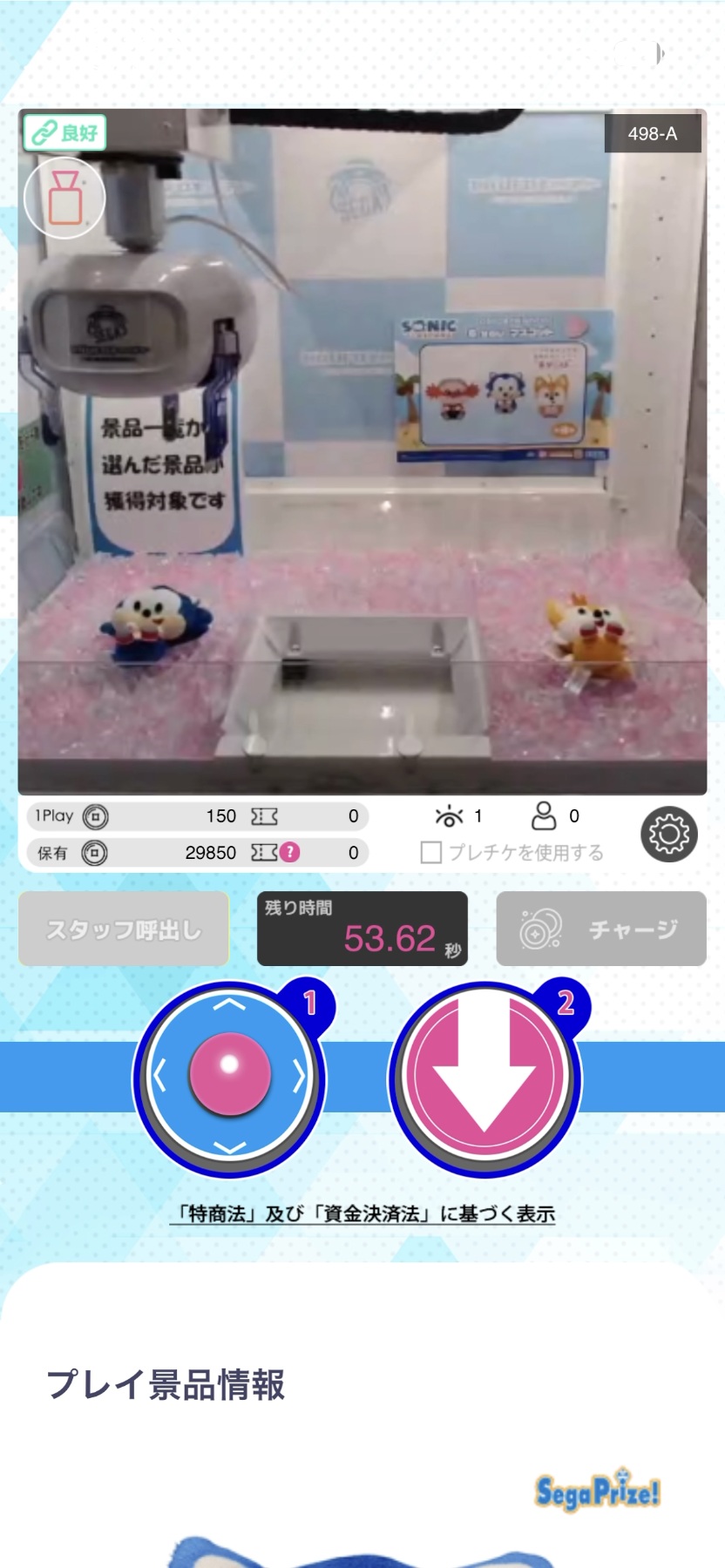Tap the pink down-arrow drop button 2
The image size is (725, 1568).
point(484,1078)
